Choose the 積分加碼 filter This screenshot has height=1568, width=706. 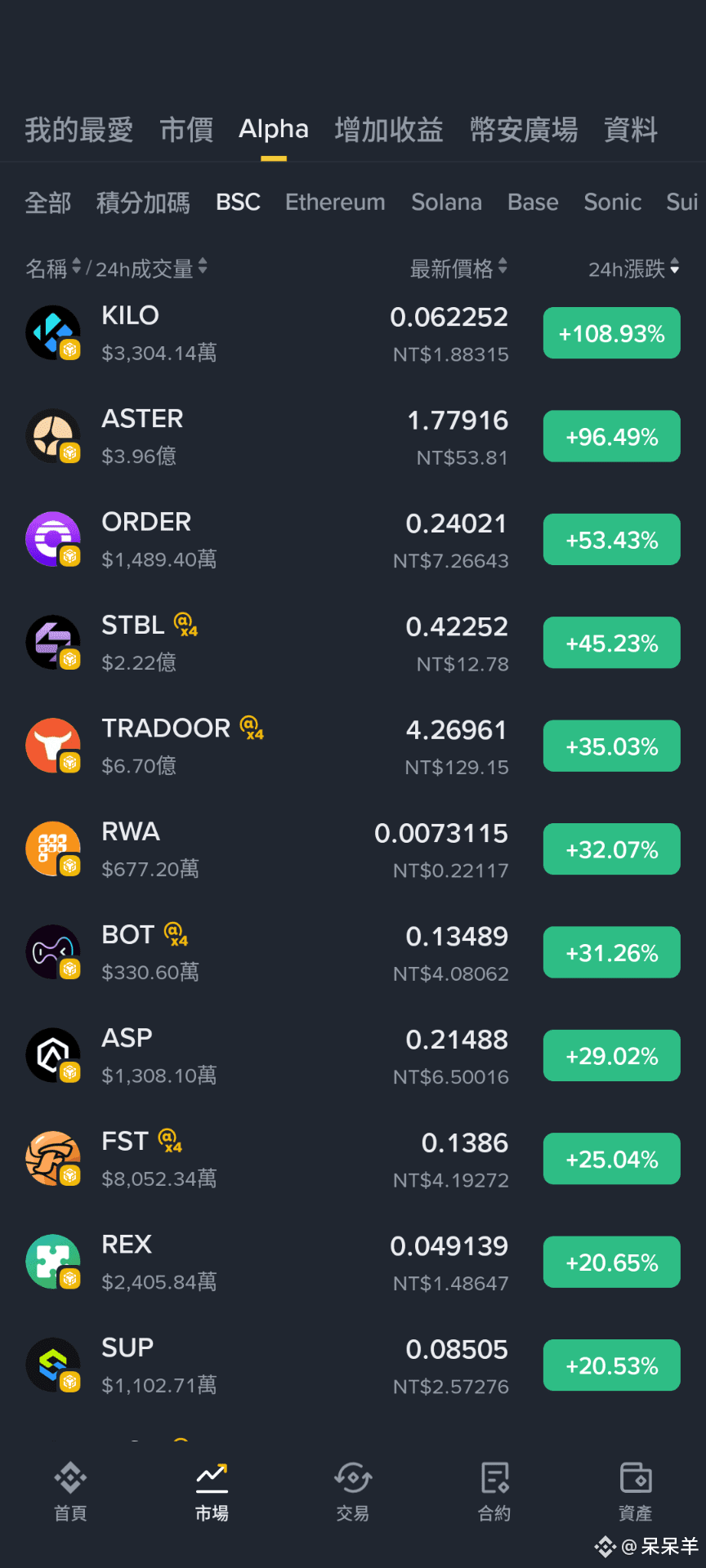click(x=143, y=203)
